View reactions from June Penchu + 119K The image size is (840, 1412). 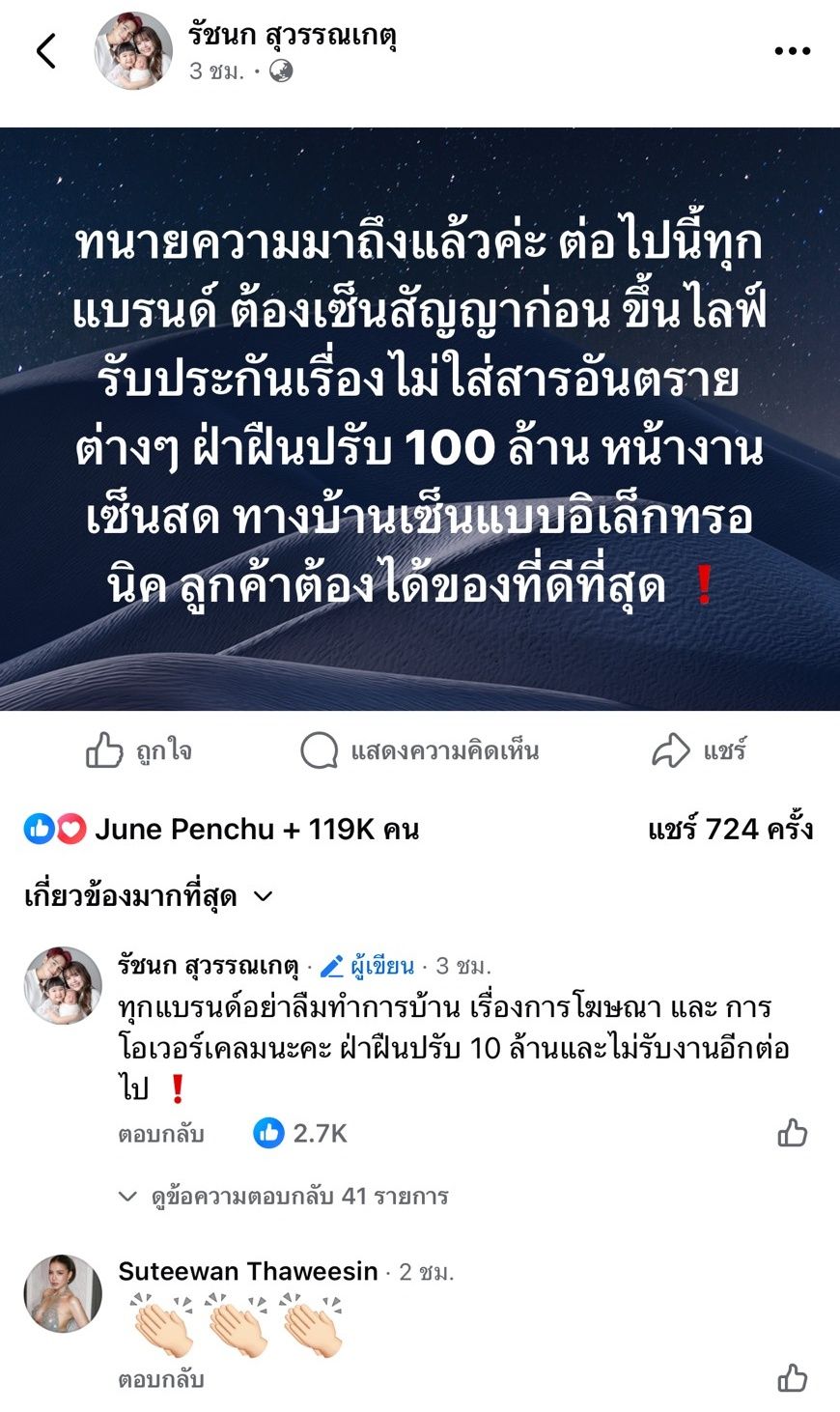pyautogui.click(x=222, y=829)
